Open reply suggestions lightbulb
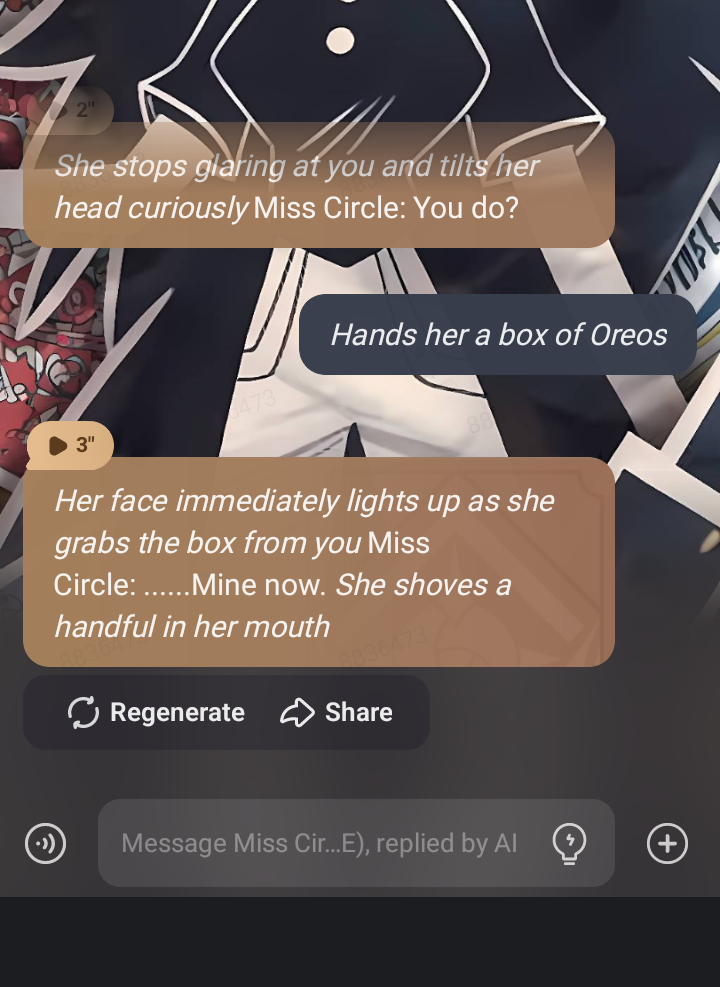The image size is (720, 987). coord(569,843)
